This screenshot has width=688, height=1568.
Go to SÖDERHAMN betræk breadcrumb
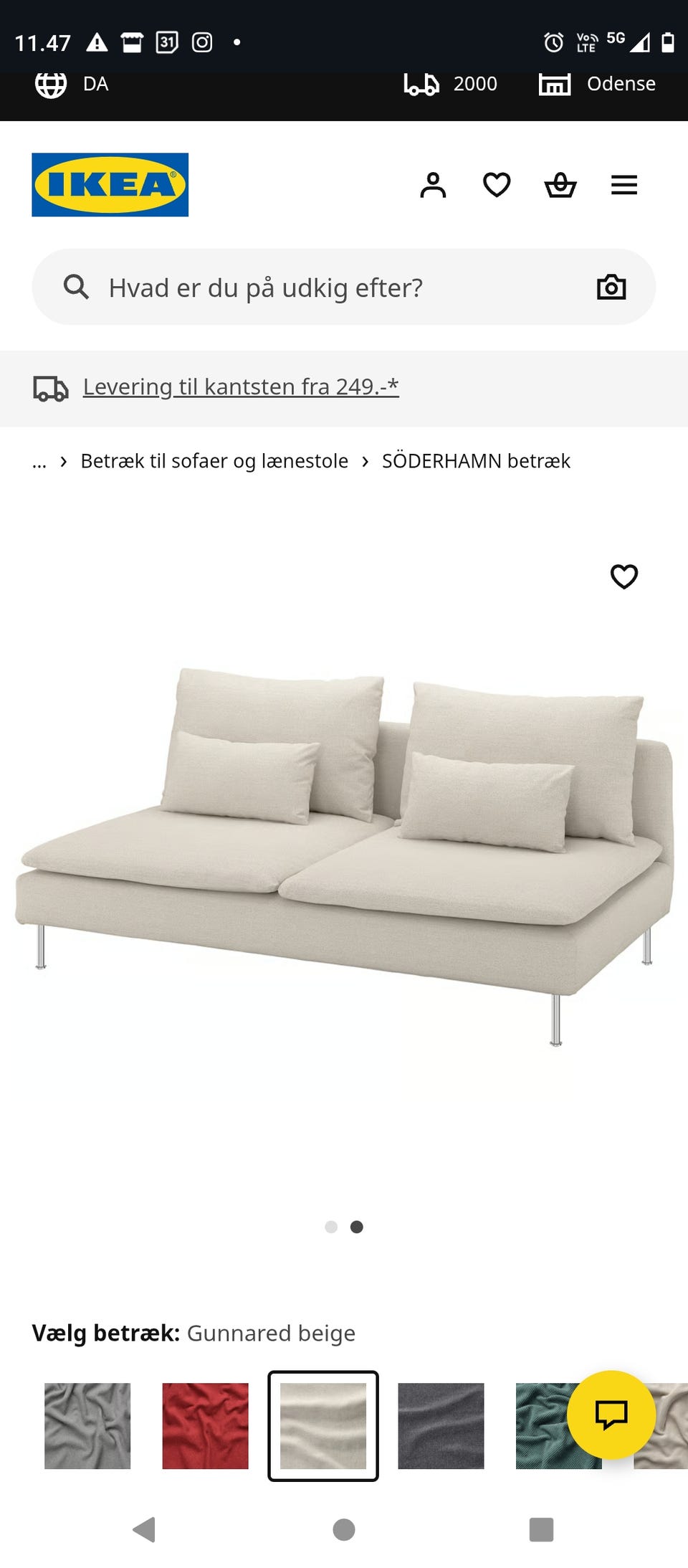476,461
